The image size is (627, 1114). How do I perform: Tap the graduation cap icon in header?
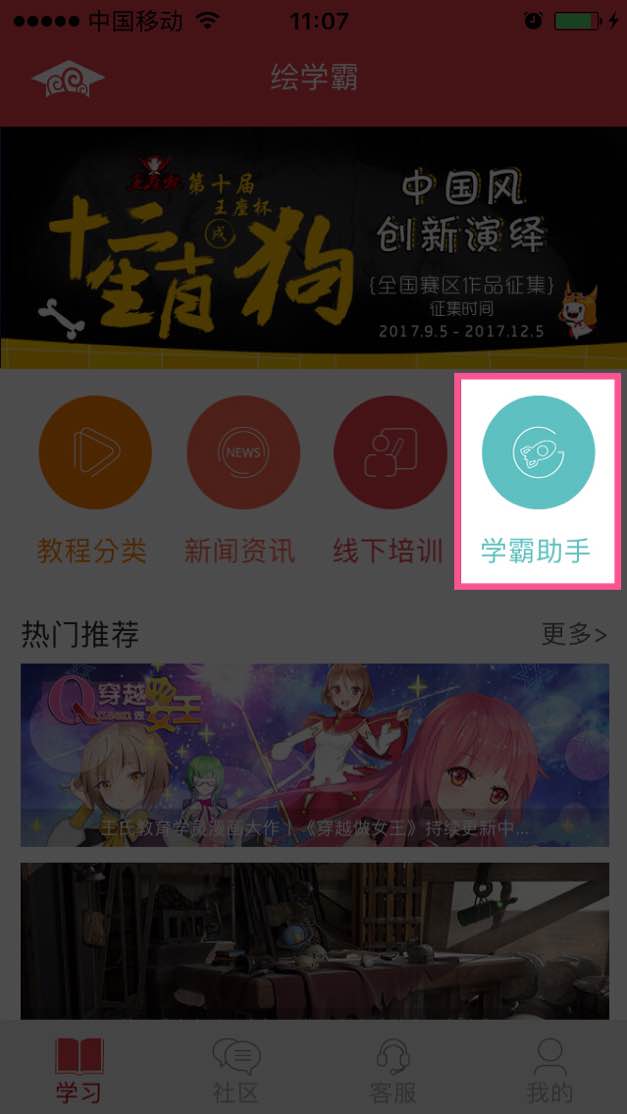[x=67, y=78]
